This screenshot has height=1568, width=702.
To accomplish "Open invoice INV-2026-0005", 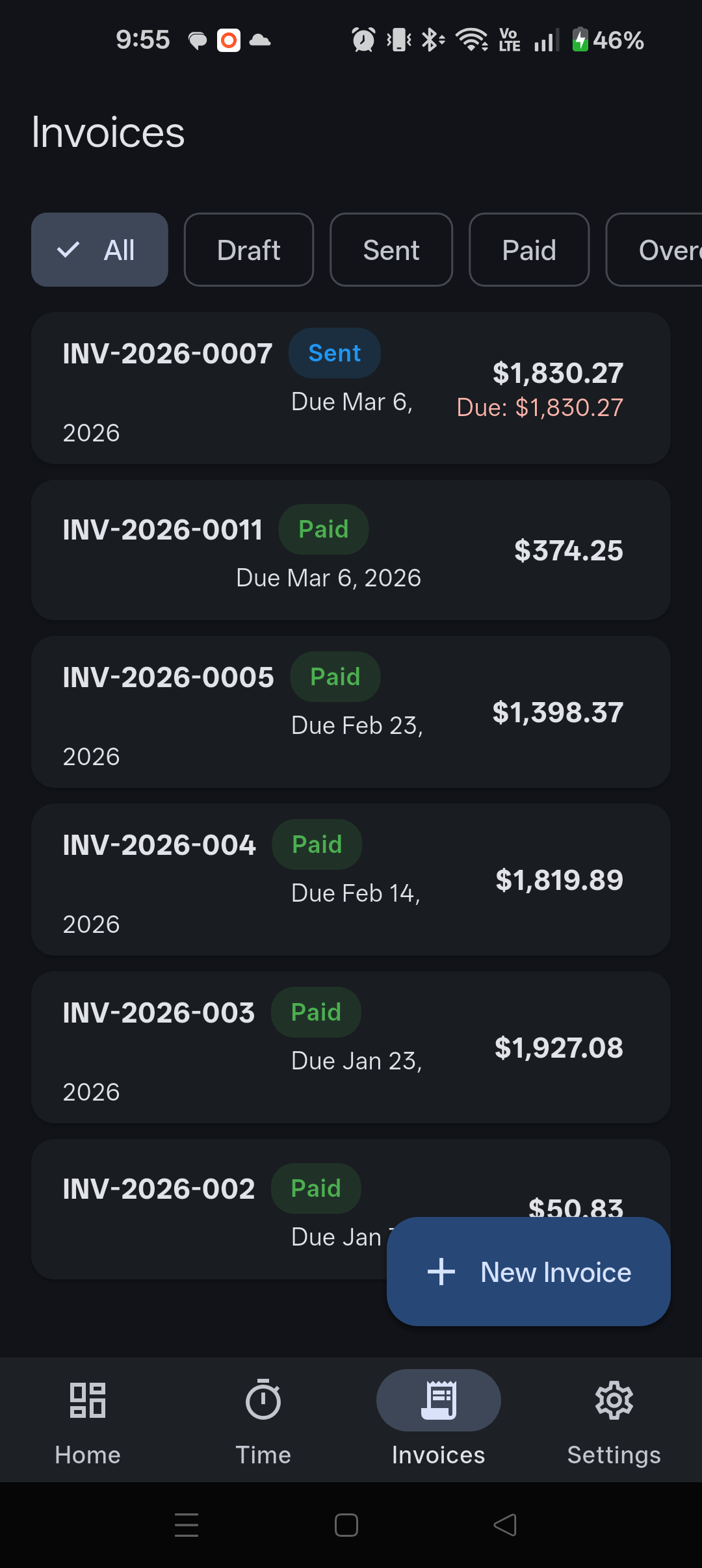I will (351, 712).
